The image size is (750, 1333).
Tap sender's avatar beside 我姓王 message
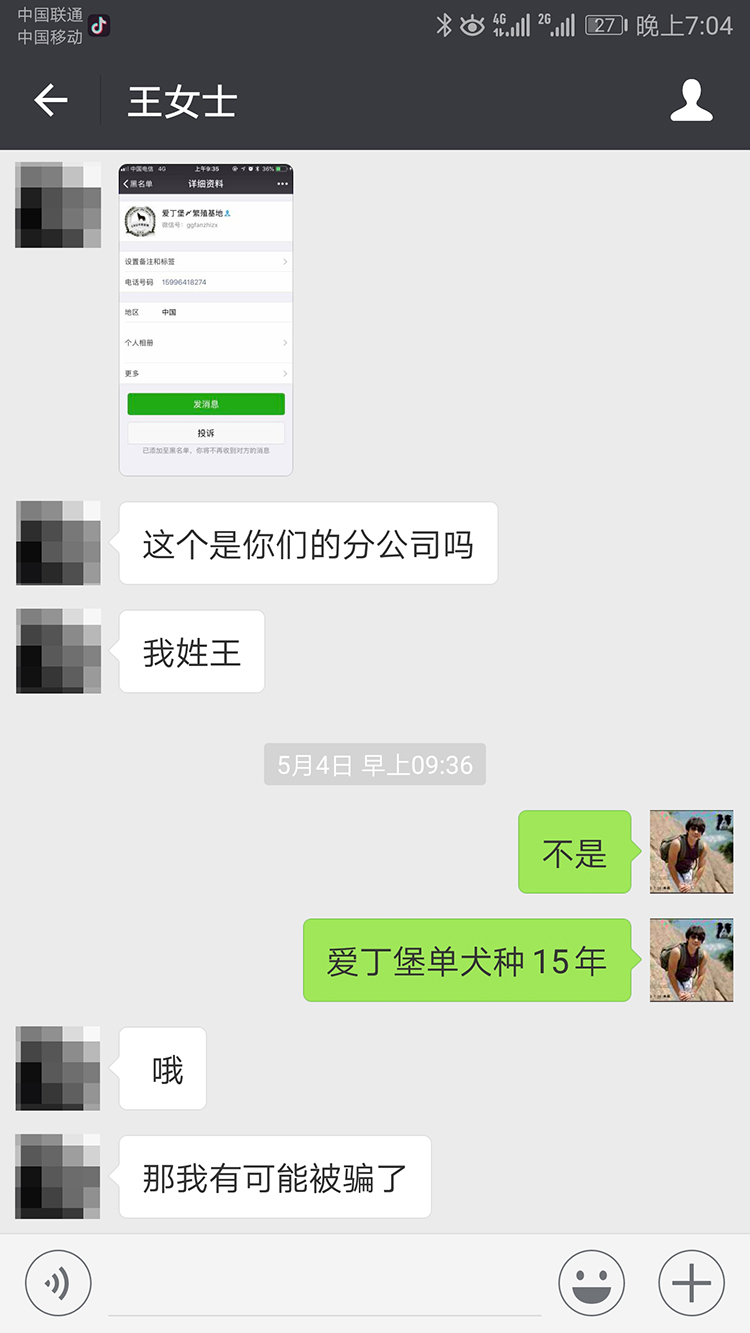(x=58, y=651)
